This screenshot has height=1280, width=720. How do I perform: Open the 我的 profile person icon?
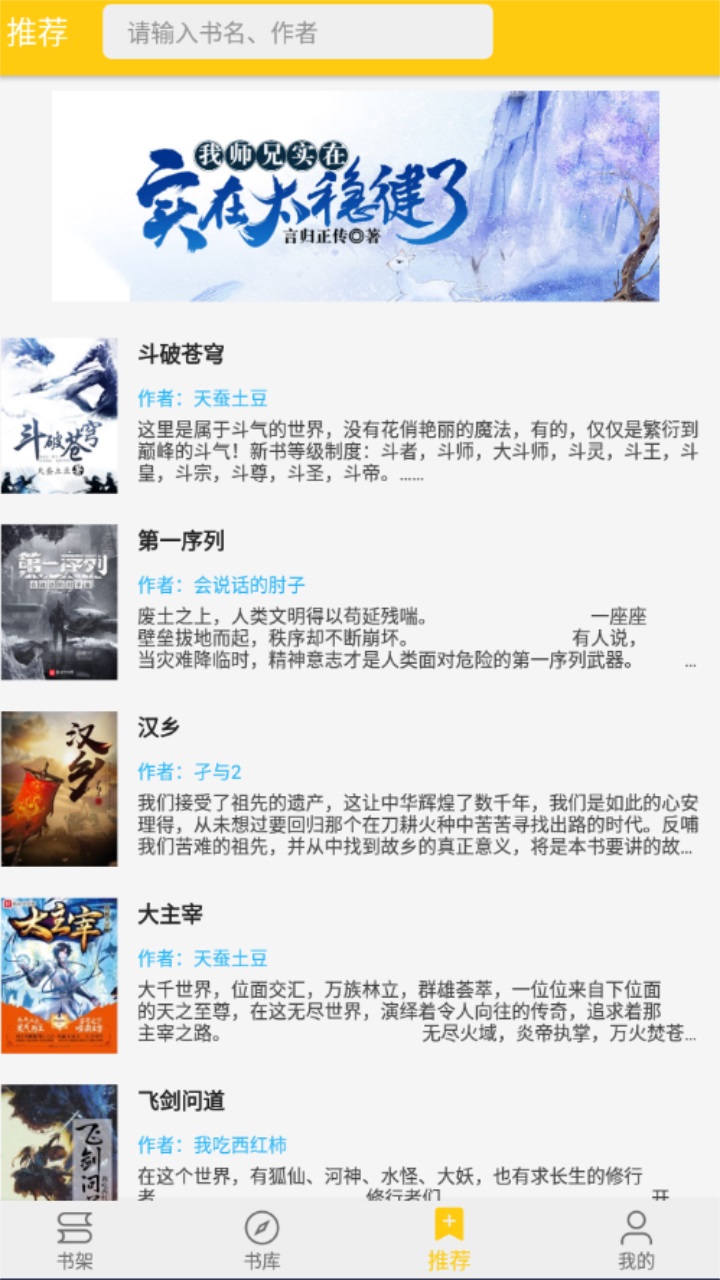coord(637,1225)
